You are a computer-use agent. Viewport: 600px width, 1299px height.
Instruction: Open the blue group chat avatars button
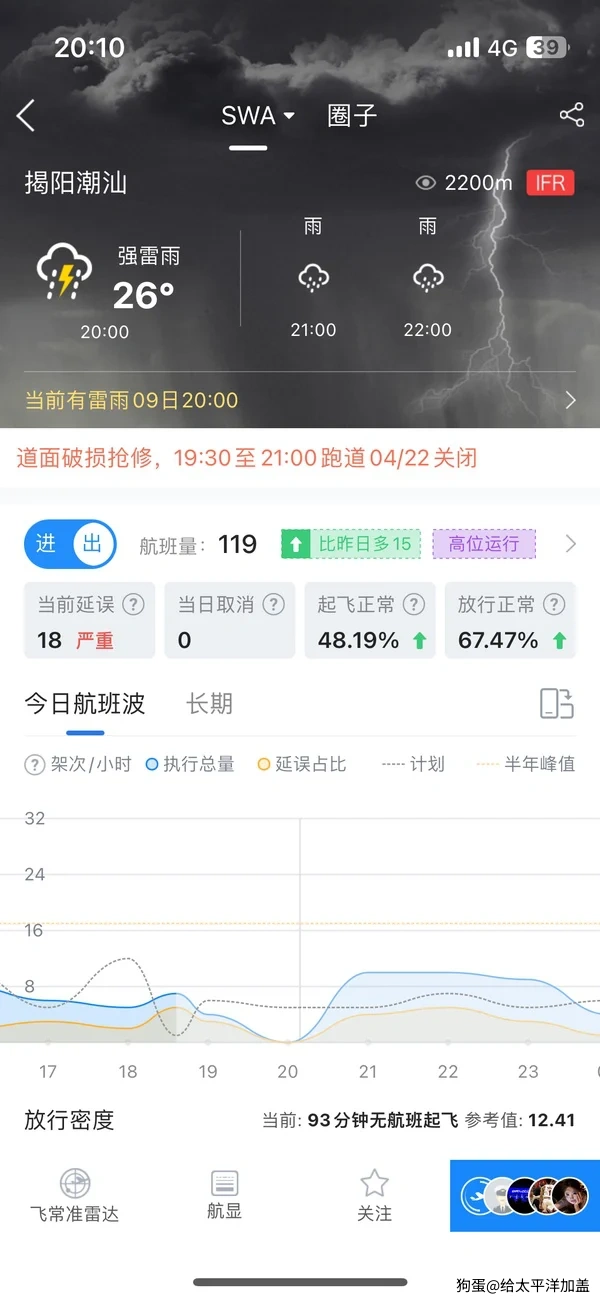pos(524,1196)
